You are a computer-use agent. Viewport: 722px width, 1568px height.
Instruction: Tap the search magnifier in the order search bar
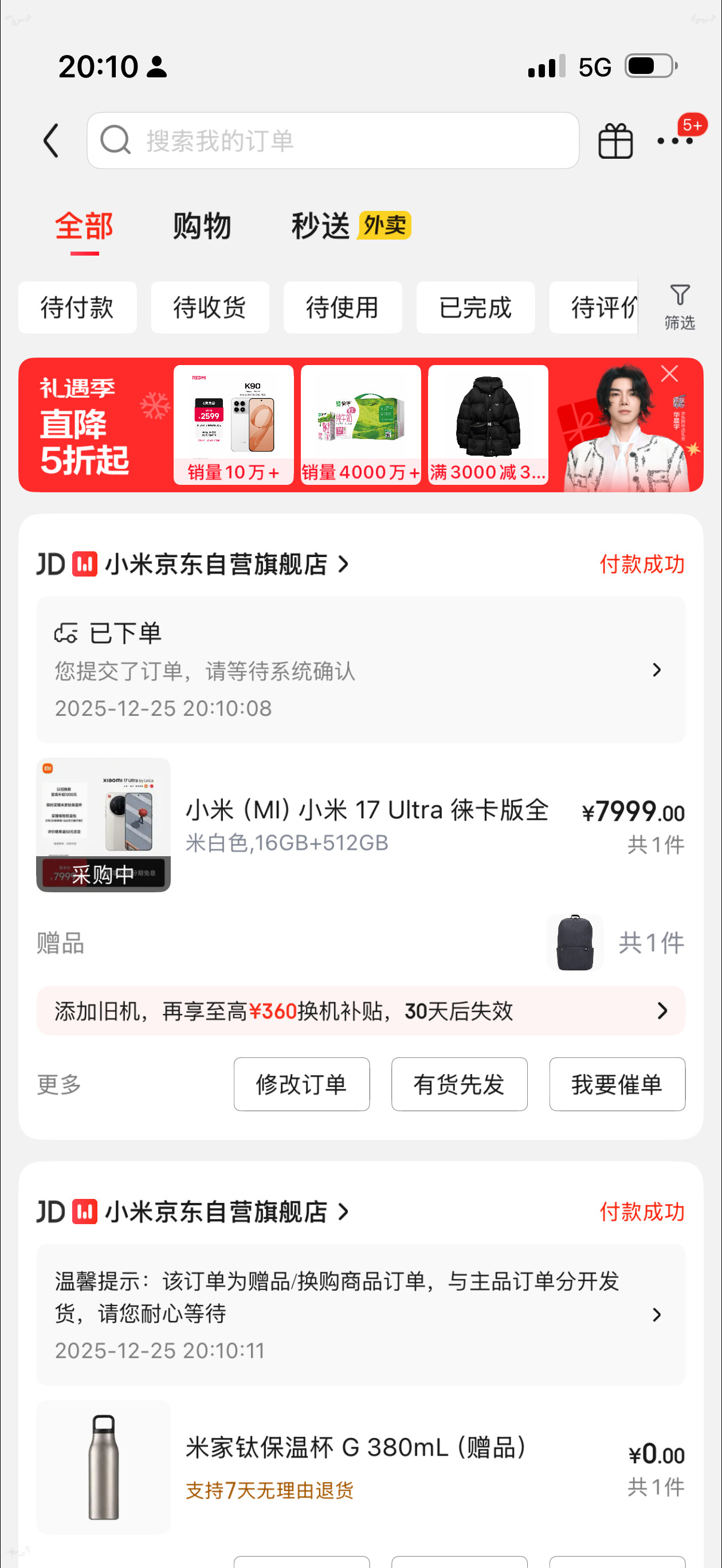(x=116, y=139)
